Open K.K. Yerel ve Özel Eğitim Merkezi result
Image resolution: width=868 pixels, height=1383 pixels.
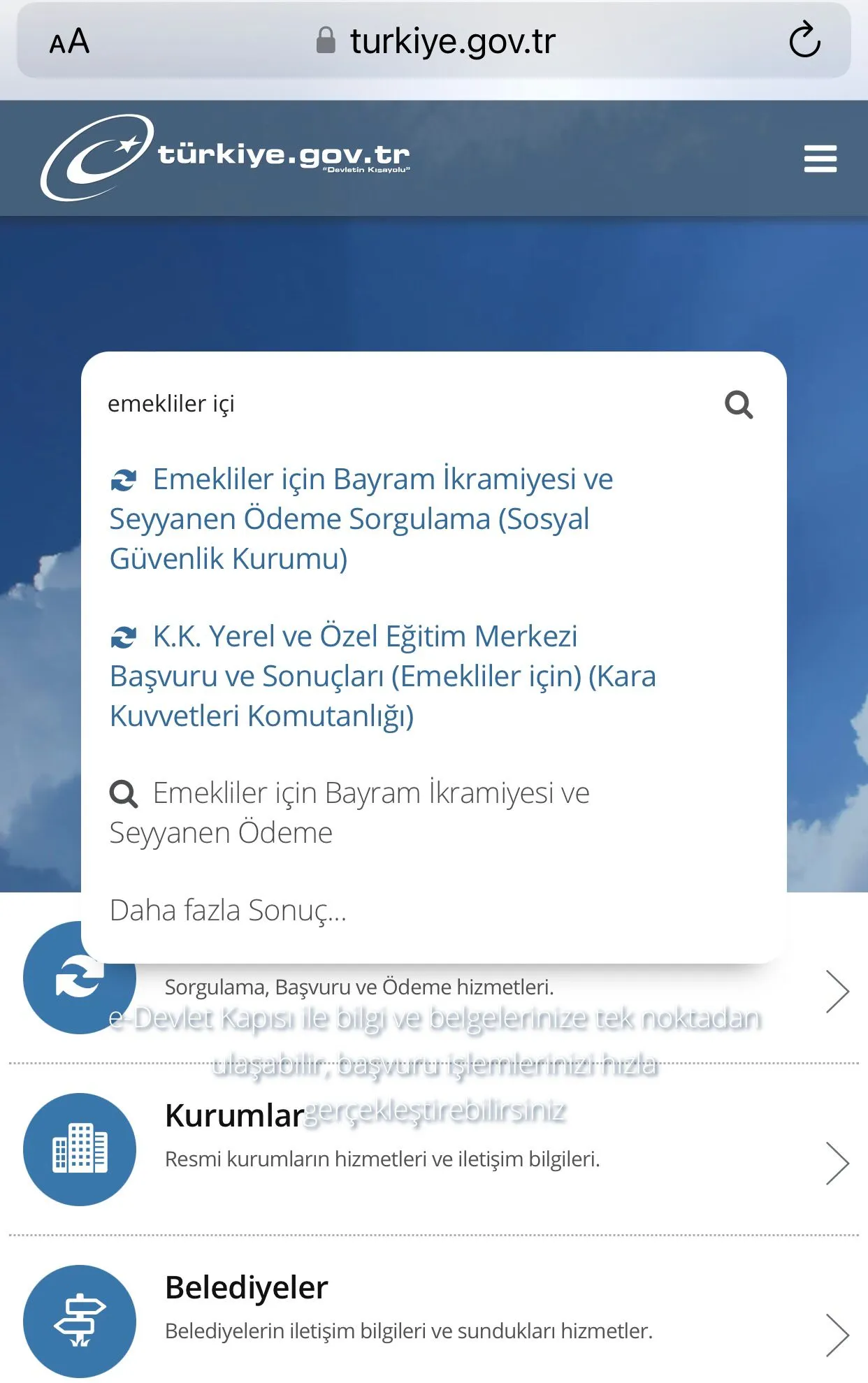pos(382,676)
